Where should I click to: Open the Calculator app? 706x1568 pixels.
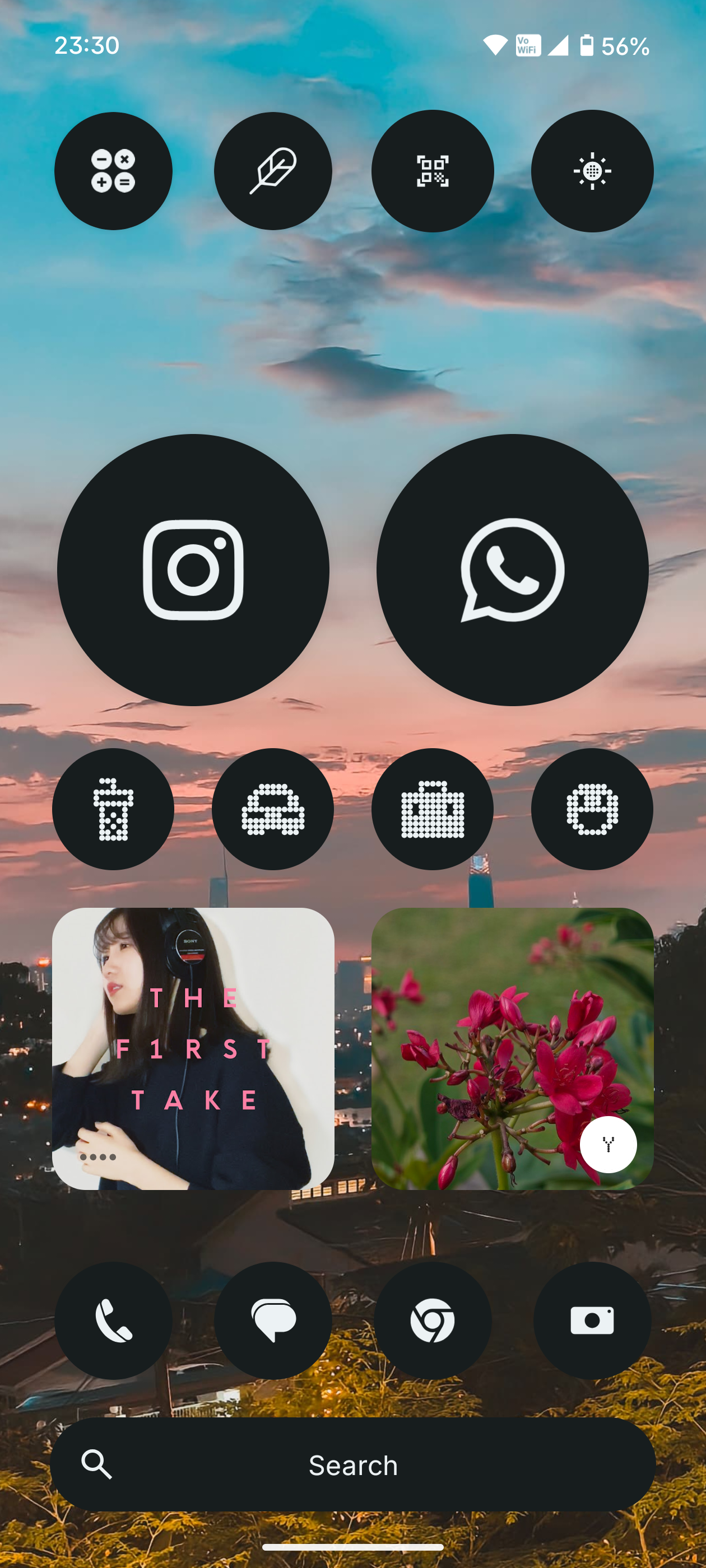pos(113,171)
